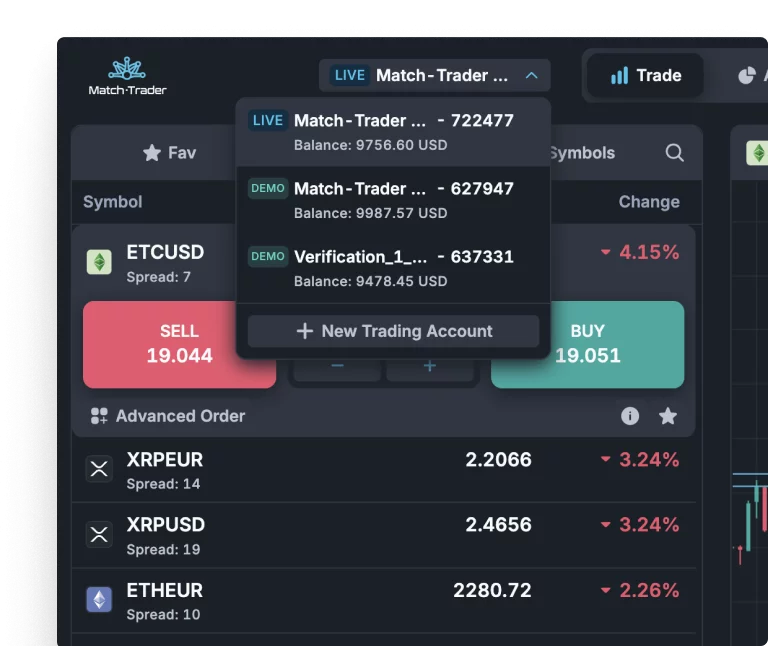Open the ETHEUR symbol row
768x646 pixels.
(x=384, y=600)
